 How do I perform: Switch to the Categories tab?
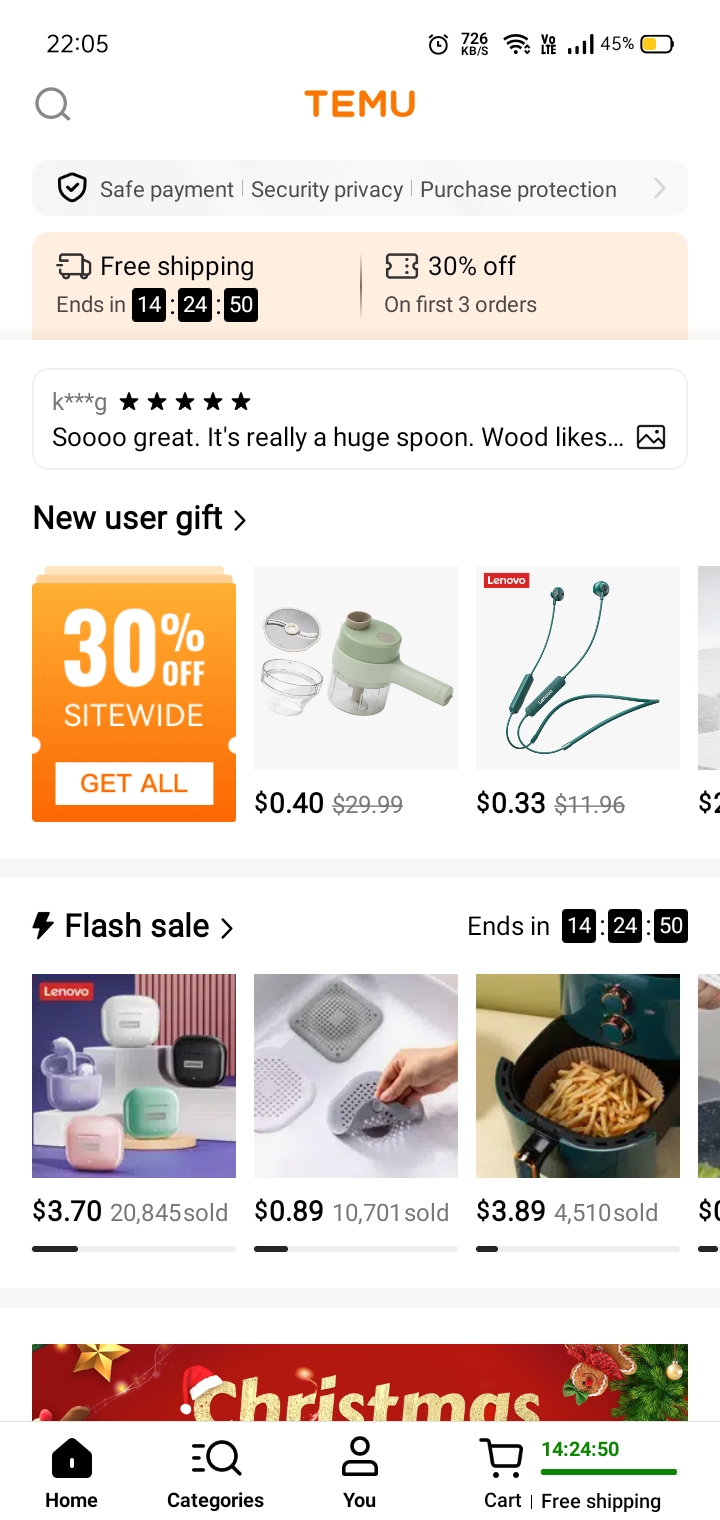(215, 1473)
